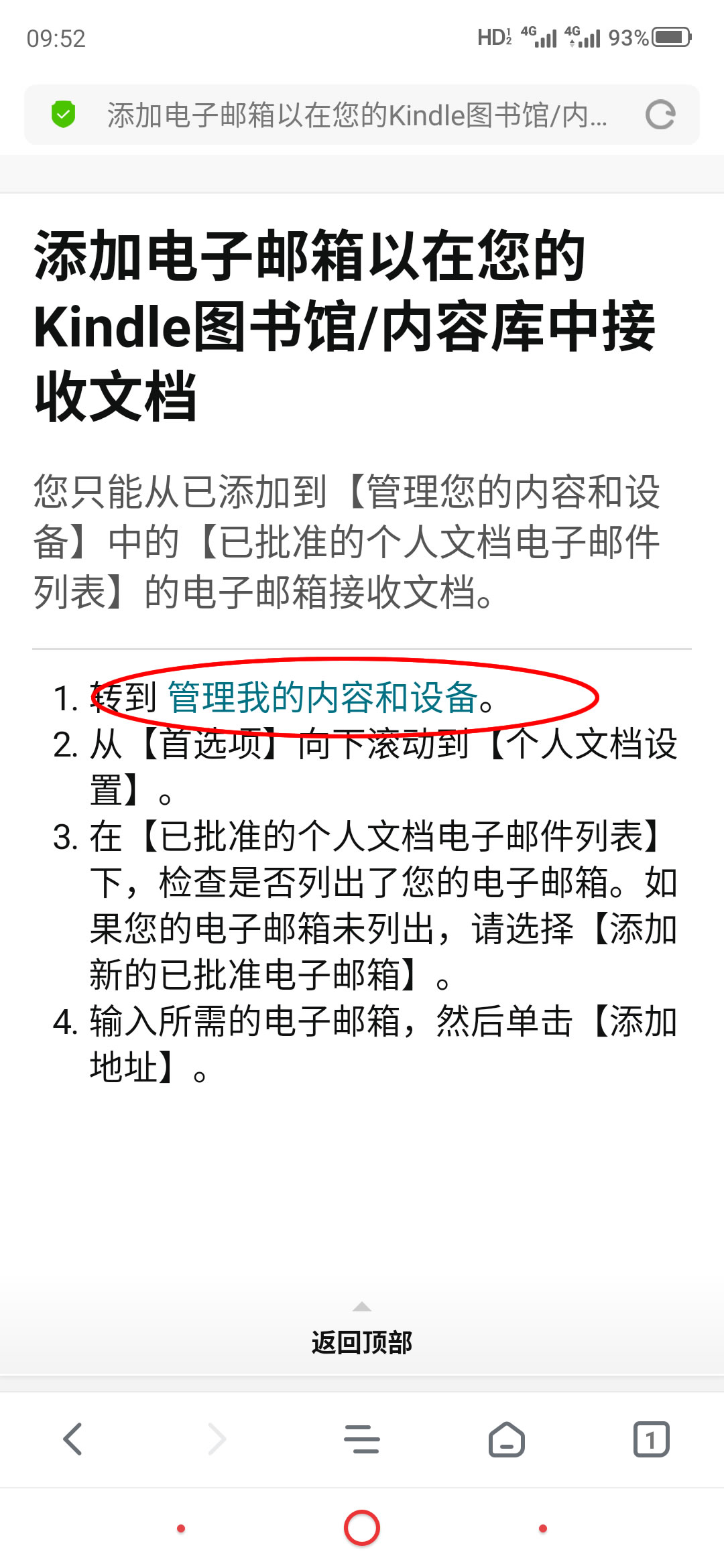Viewport: 724px width, 1568px height.
Task: Open the 管理我的内容和设备 link
Action: pyautogui.click(x=322, y=697)
